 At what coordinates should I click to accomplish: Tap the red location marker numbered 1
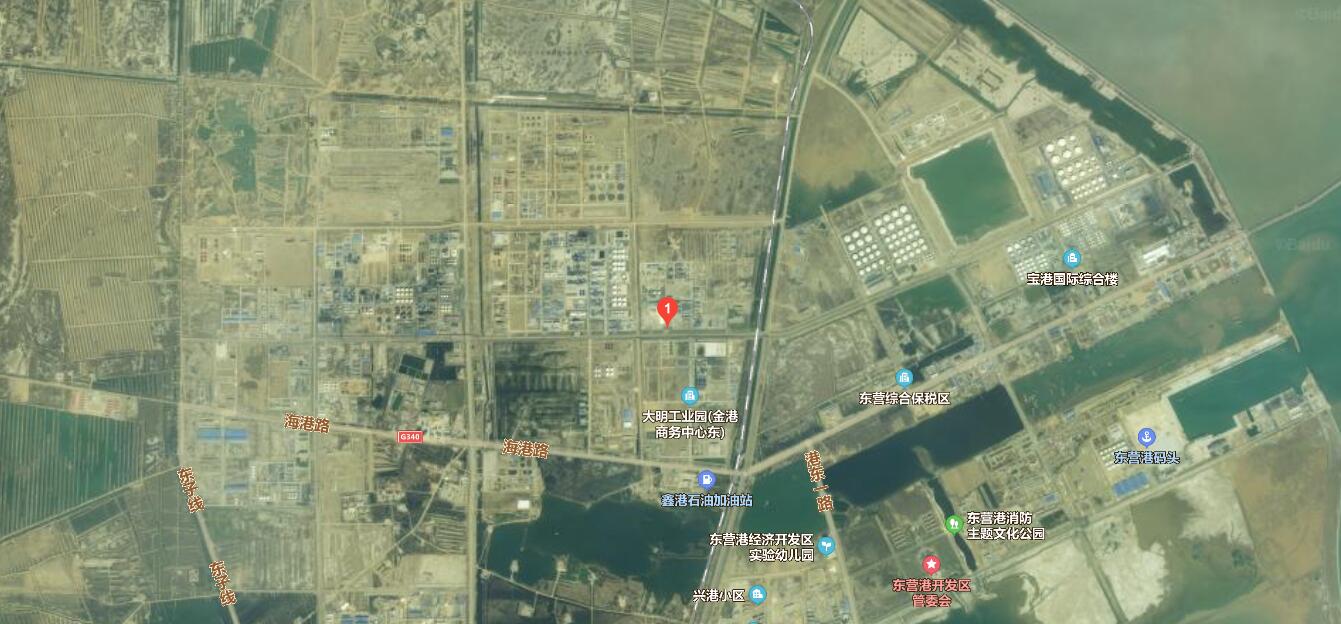coord(667,311)
